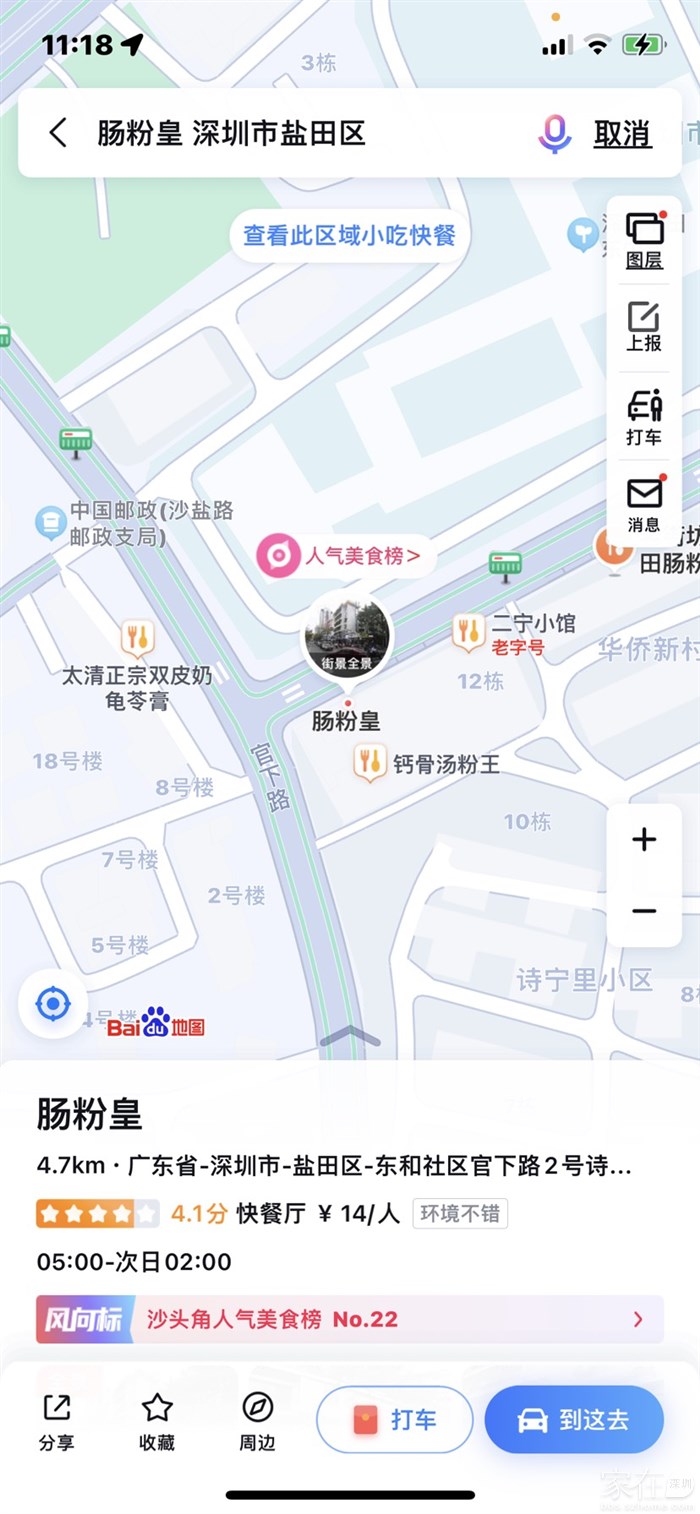The height and width of the screenshot is (1514, 700).
Task: Open the 上报 report tool
Action: [x=644, y=327]
